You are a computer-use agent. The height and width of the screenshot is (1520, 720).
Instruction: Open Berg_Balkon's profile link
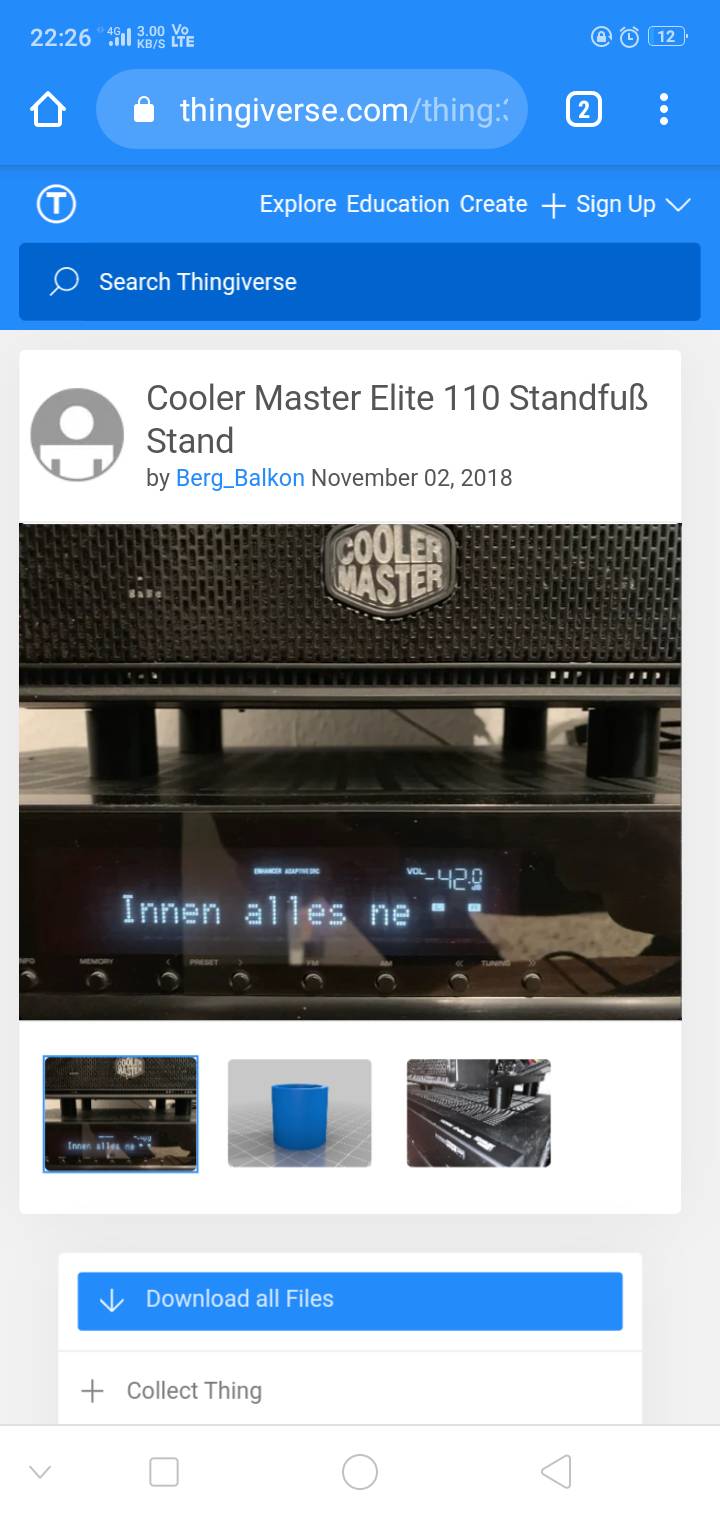tap(240, 478)
